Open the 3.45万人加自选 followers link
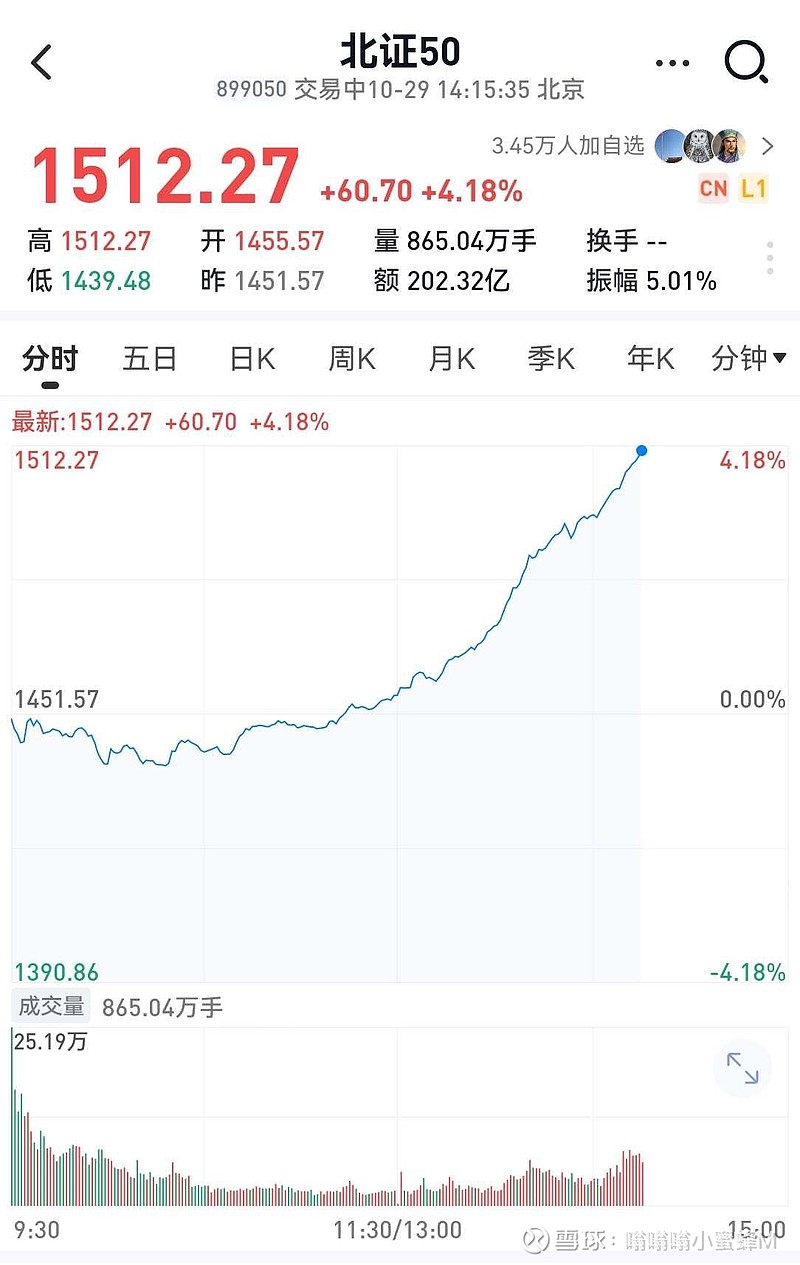800x1265 pixels. pyautogui.click(x=568, y=145)
